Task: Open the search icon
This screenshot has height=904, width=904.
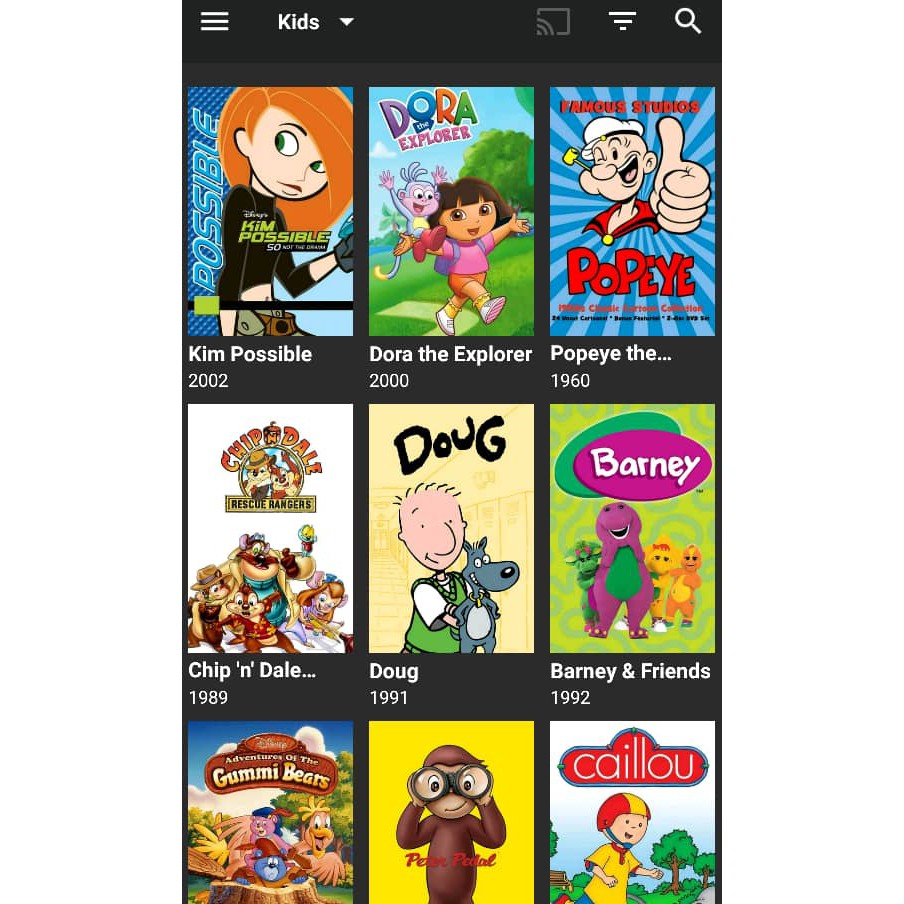Action: [x=688, y=21]
